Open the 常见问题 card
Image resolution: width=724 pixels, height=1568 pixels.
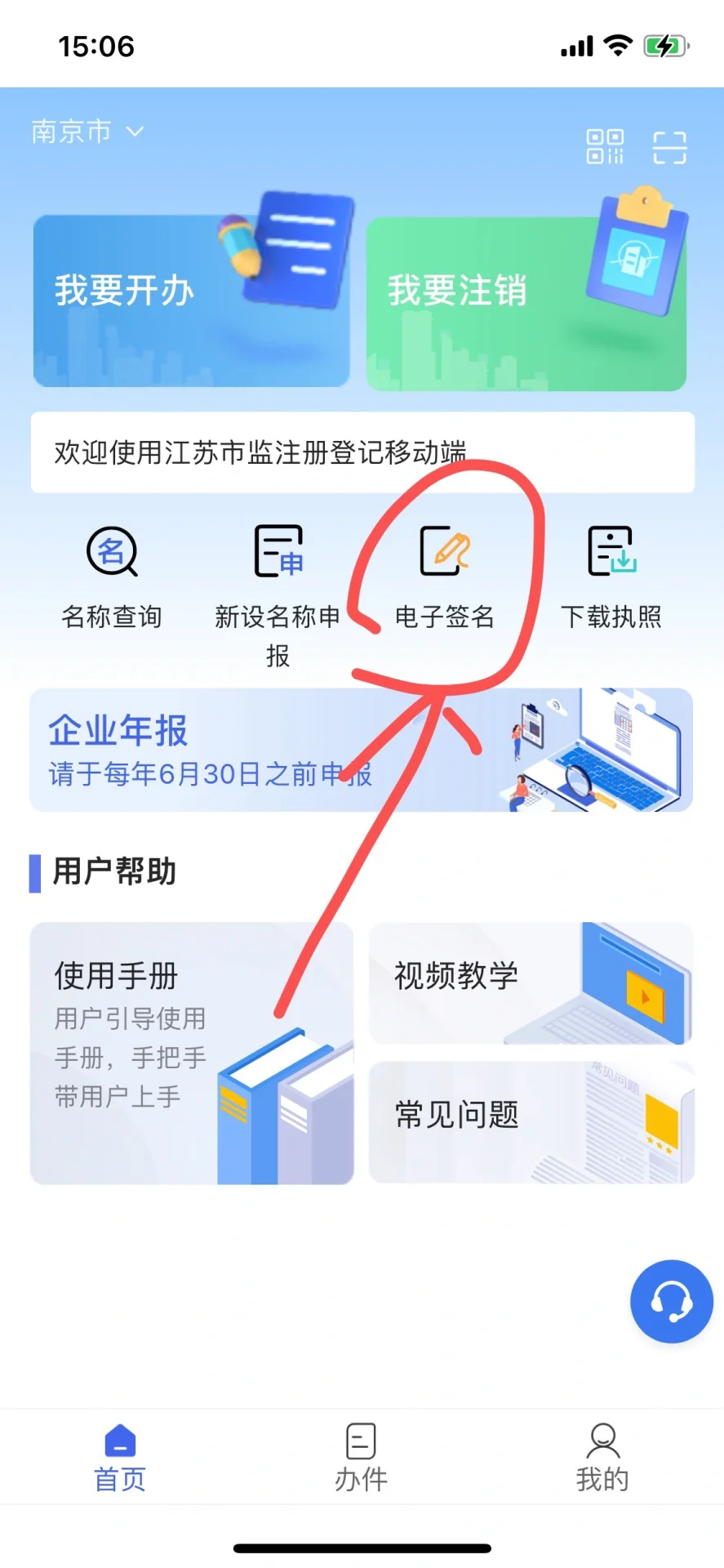[x=531, y=1121]
